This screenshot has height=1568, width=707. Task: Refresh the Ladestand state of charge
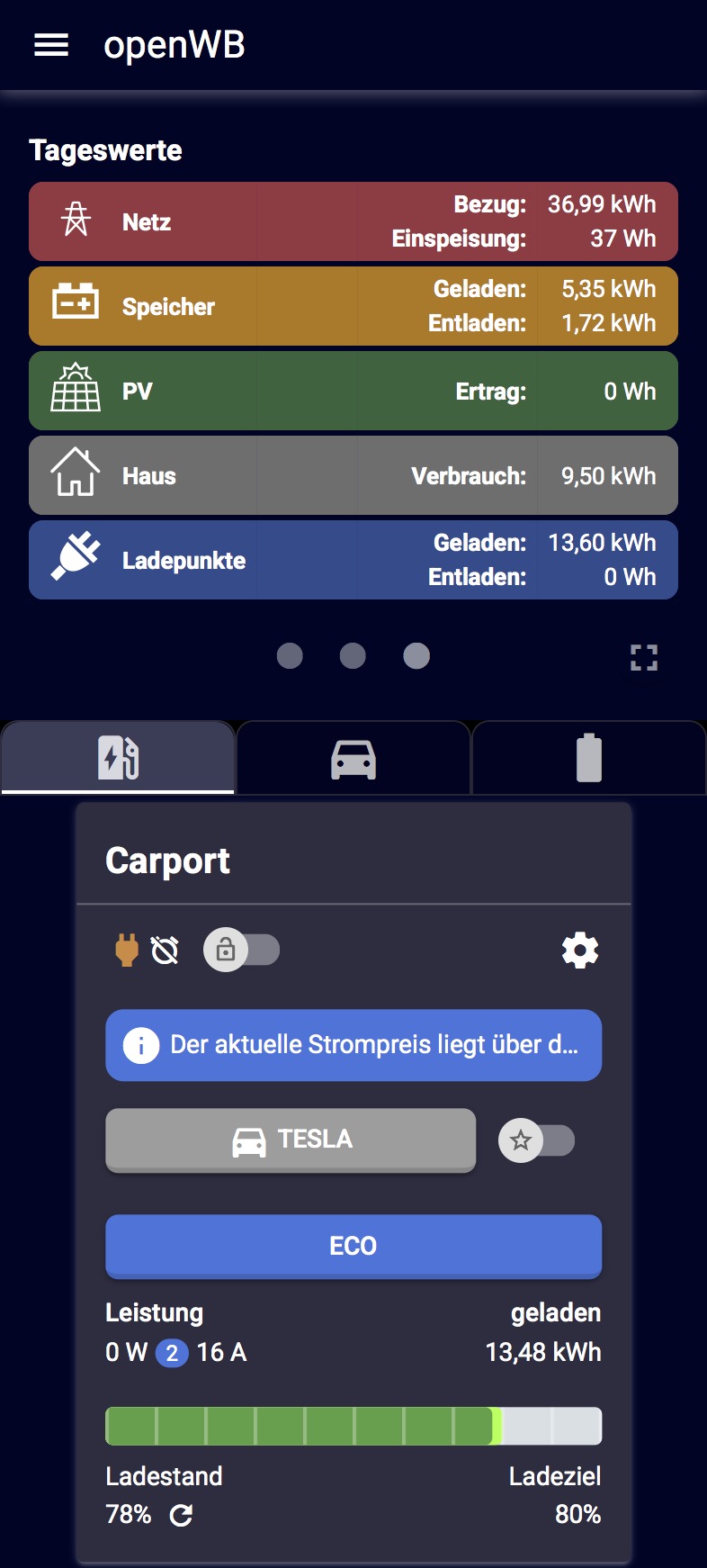tap(181, 1517)
